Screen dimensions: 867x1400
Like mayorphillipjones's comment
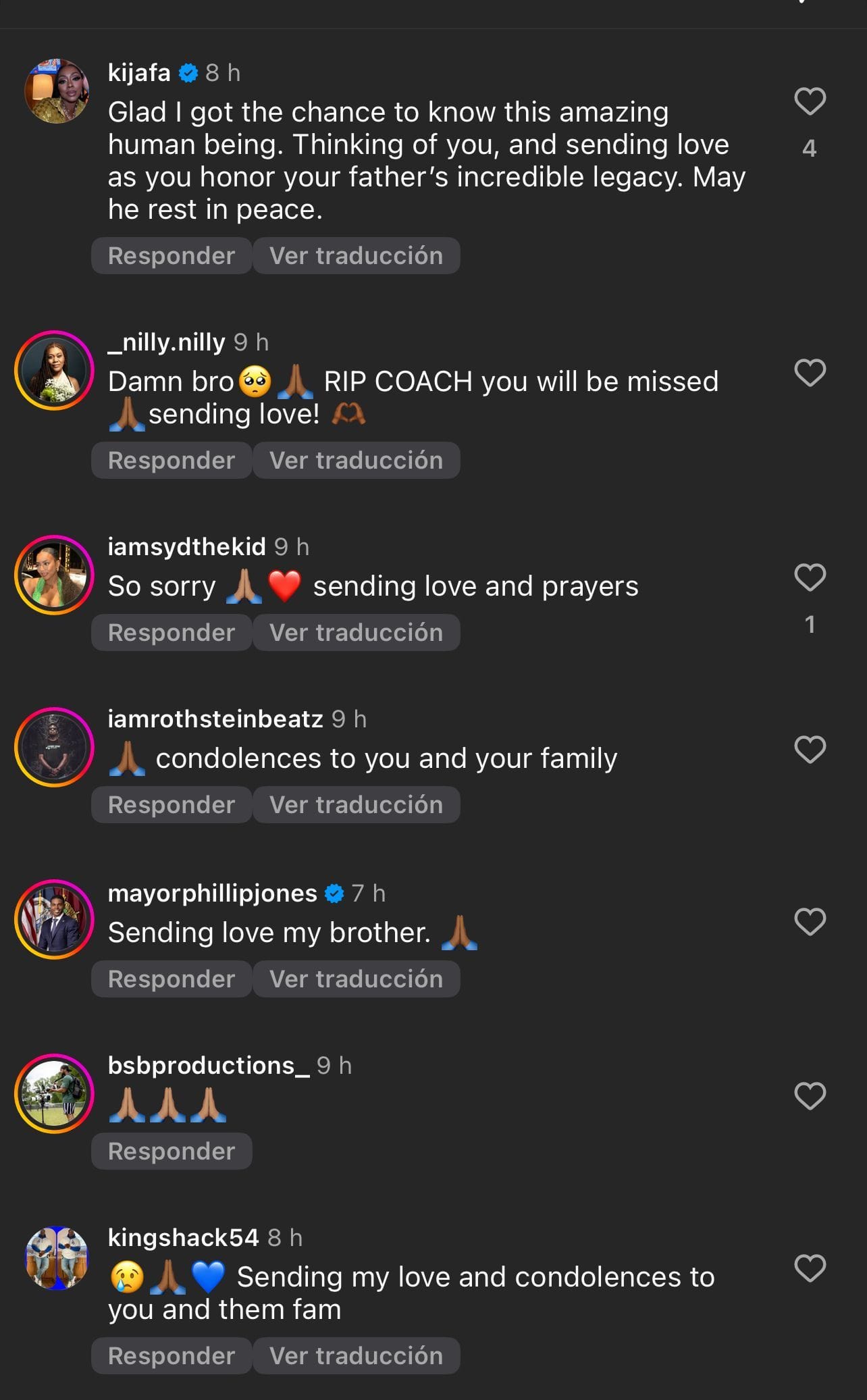(810, 922)
